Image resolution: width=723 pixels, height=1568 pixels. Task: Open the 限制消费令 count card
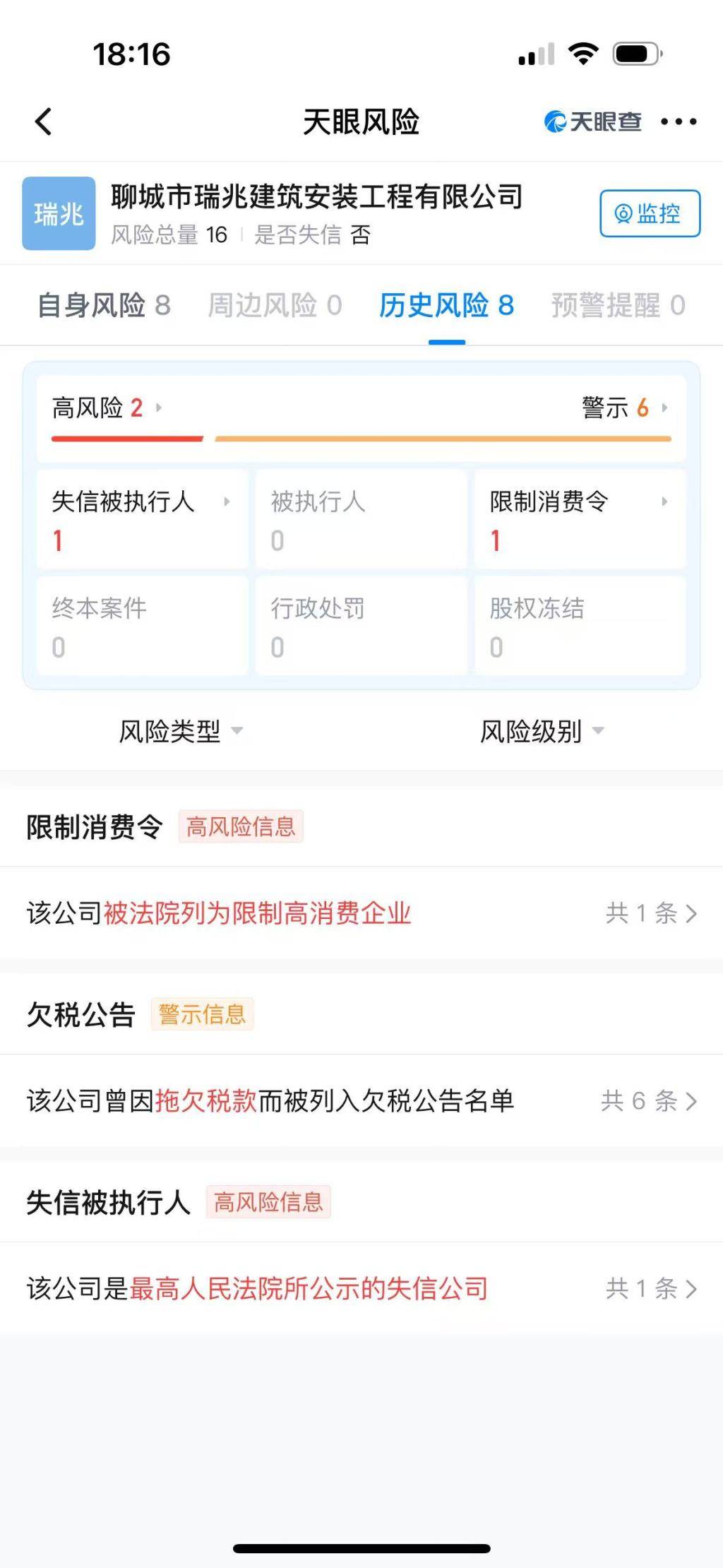pyautogui.click(x=579, y=519)
